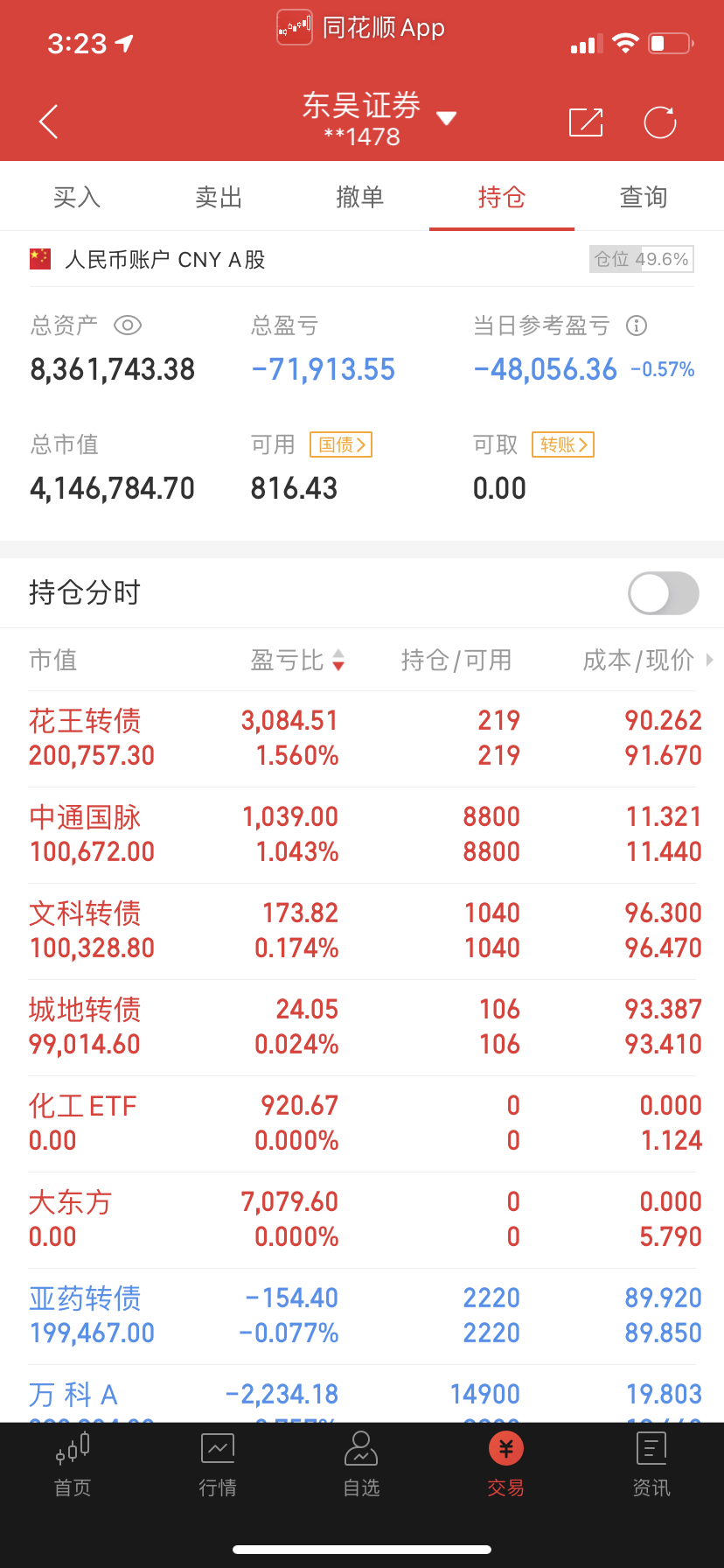
Task: Refresh the account data
Action: point(659,122)
